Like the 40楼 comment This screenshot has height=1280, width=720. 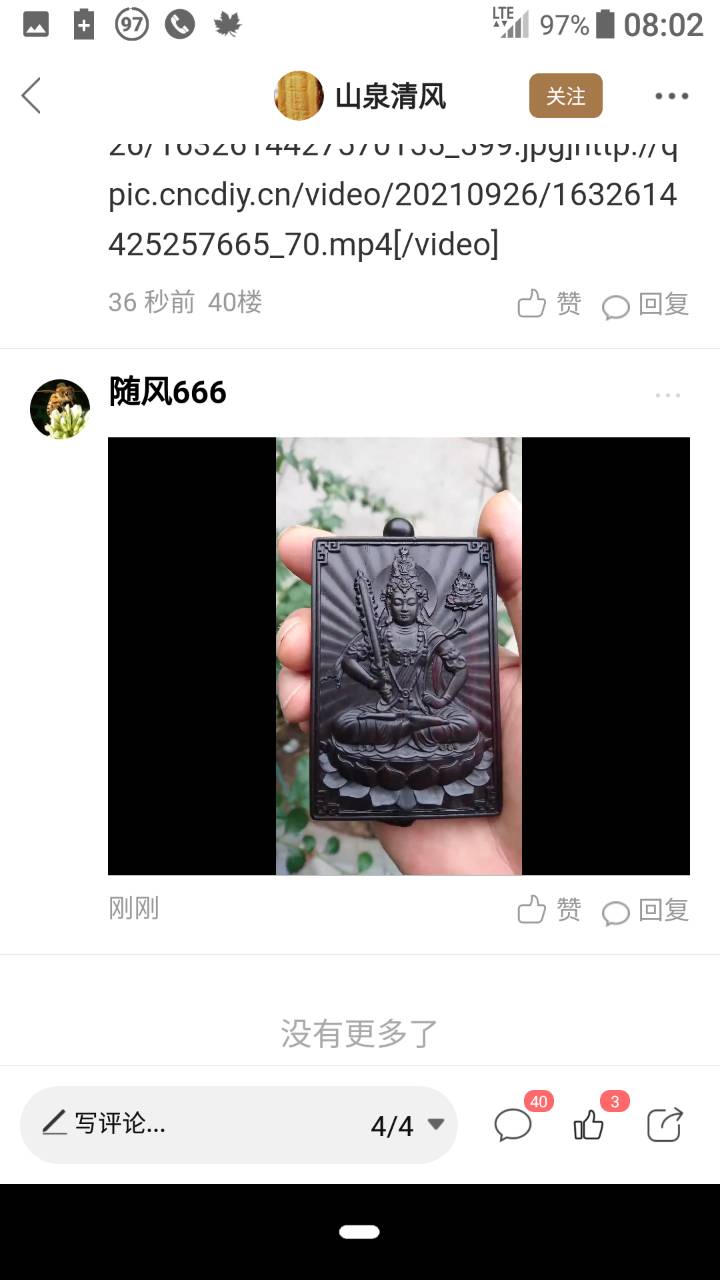(548, 303)
